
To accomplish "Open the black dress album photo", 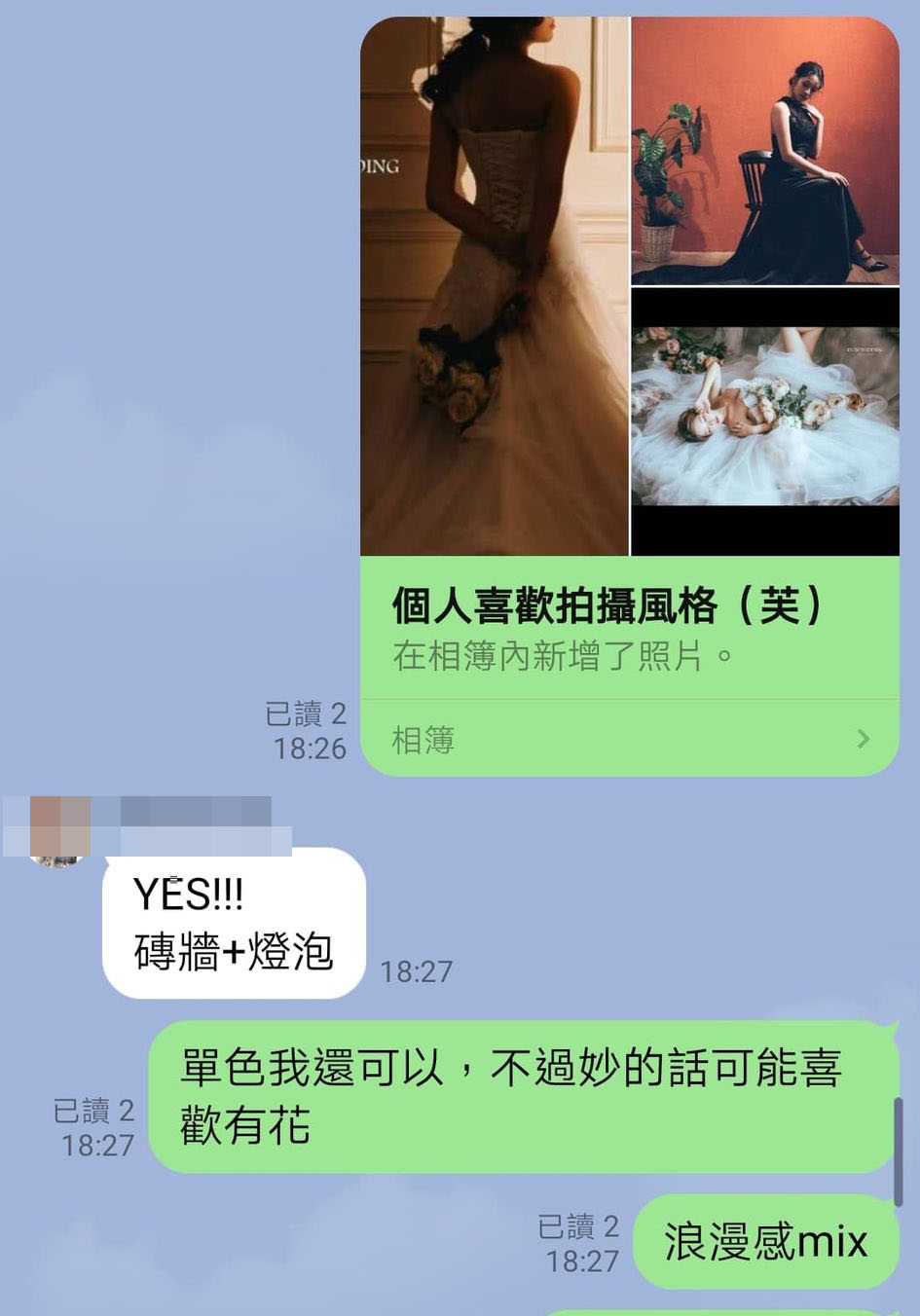I will point(765,152).
